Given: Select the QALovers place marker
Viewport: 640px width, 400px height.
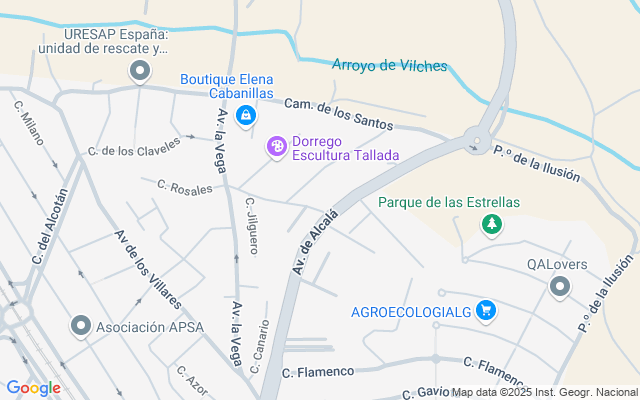Looking at the screenshot, I should pyautogui.click(x=559, y=288).
